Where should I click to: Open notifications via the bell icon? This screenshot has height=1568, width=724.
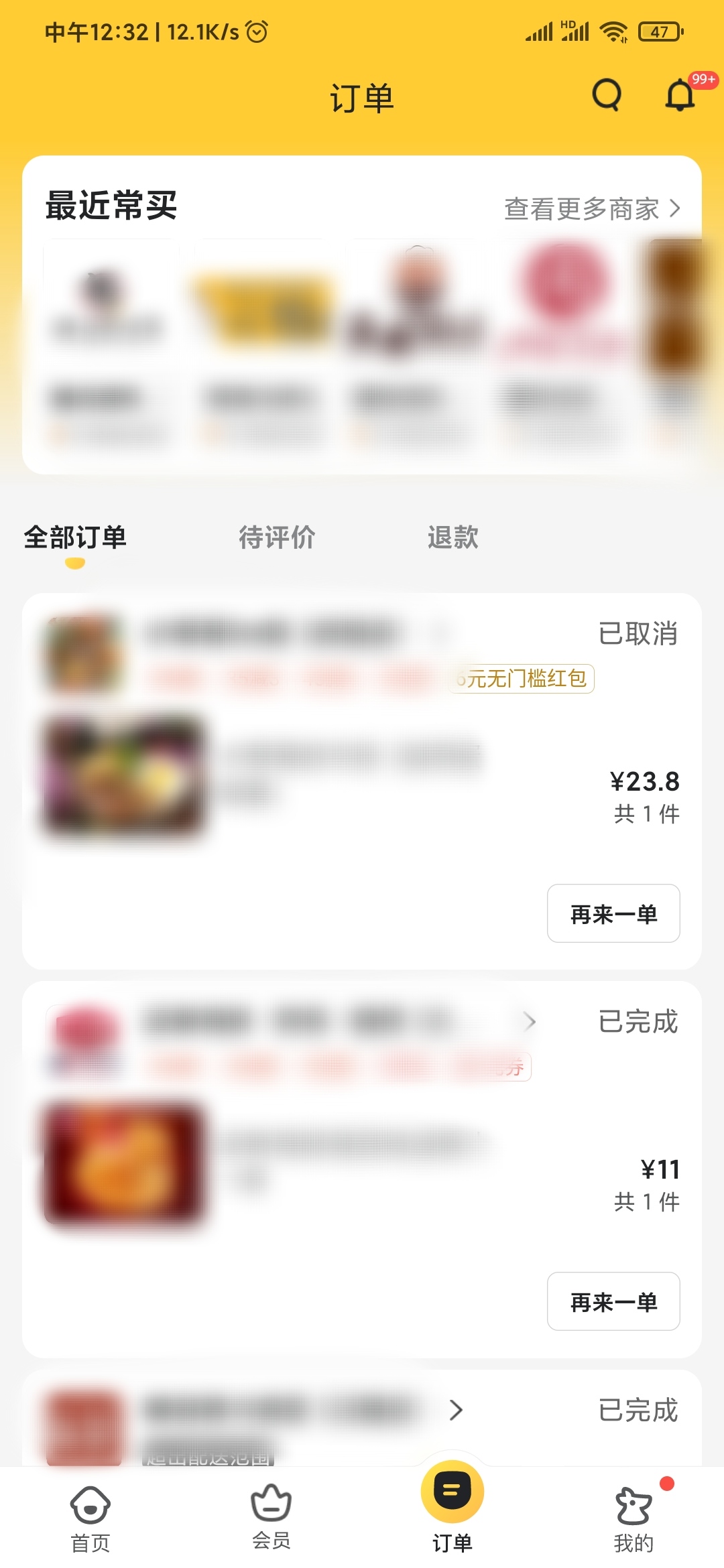click(x=680, y=96)
